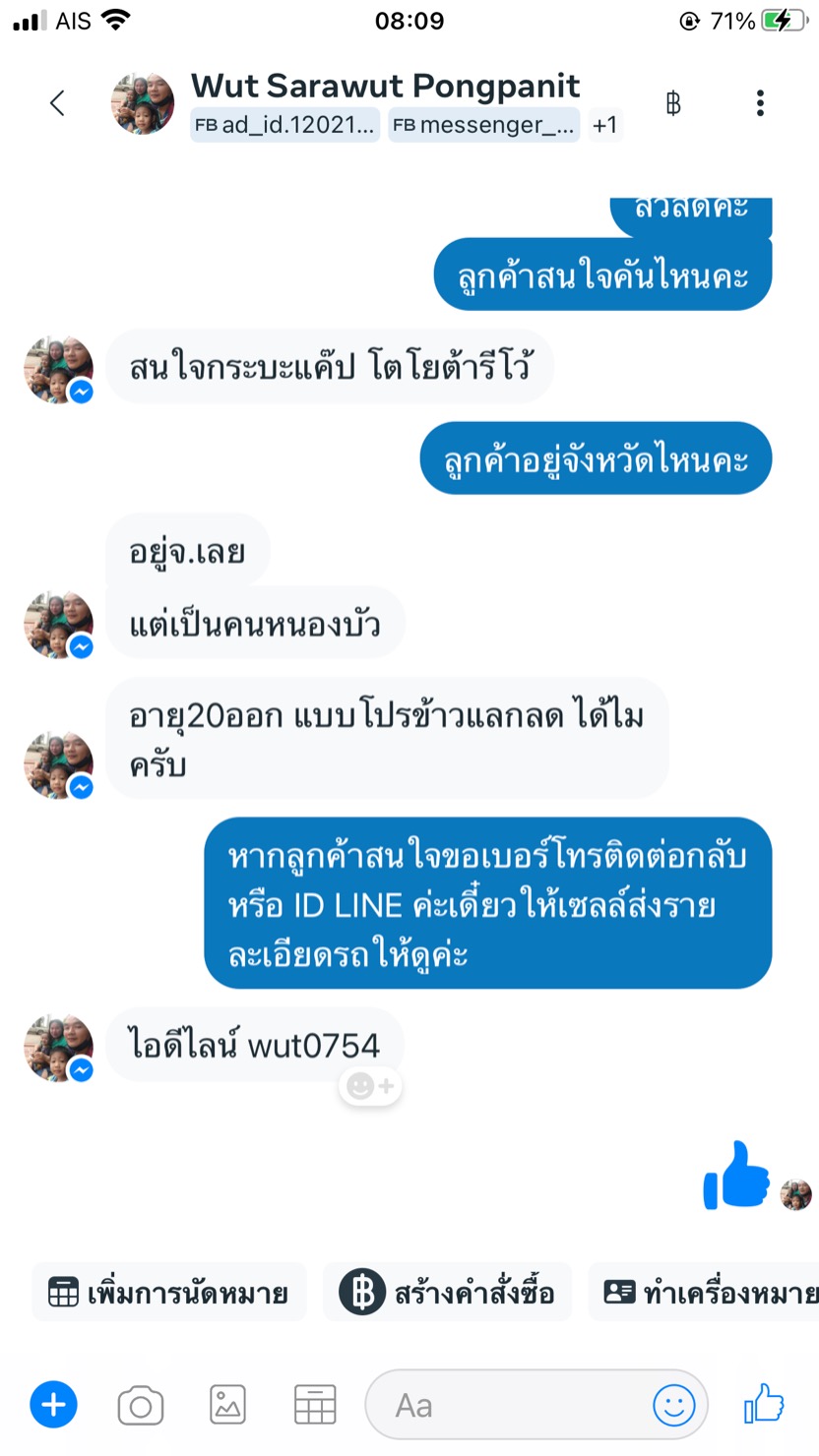Expand the +1 additional labels chip
The height and width of the screenshot is (1456, 819).
point(604,125)
